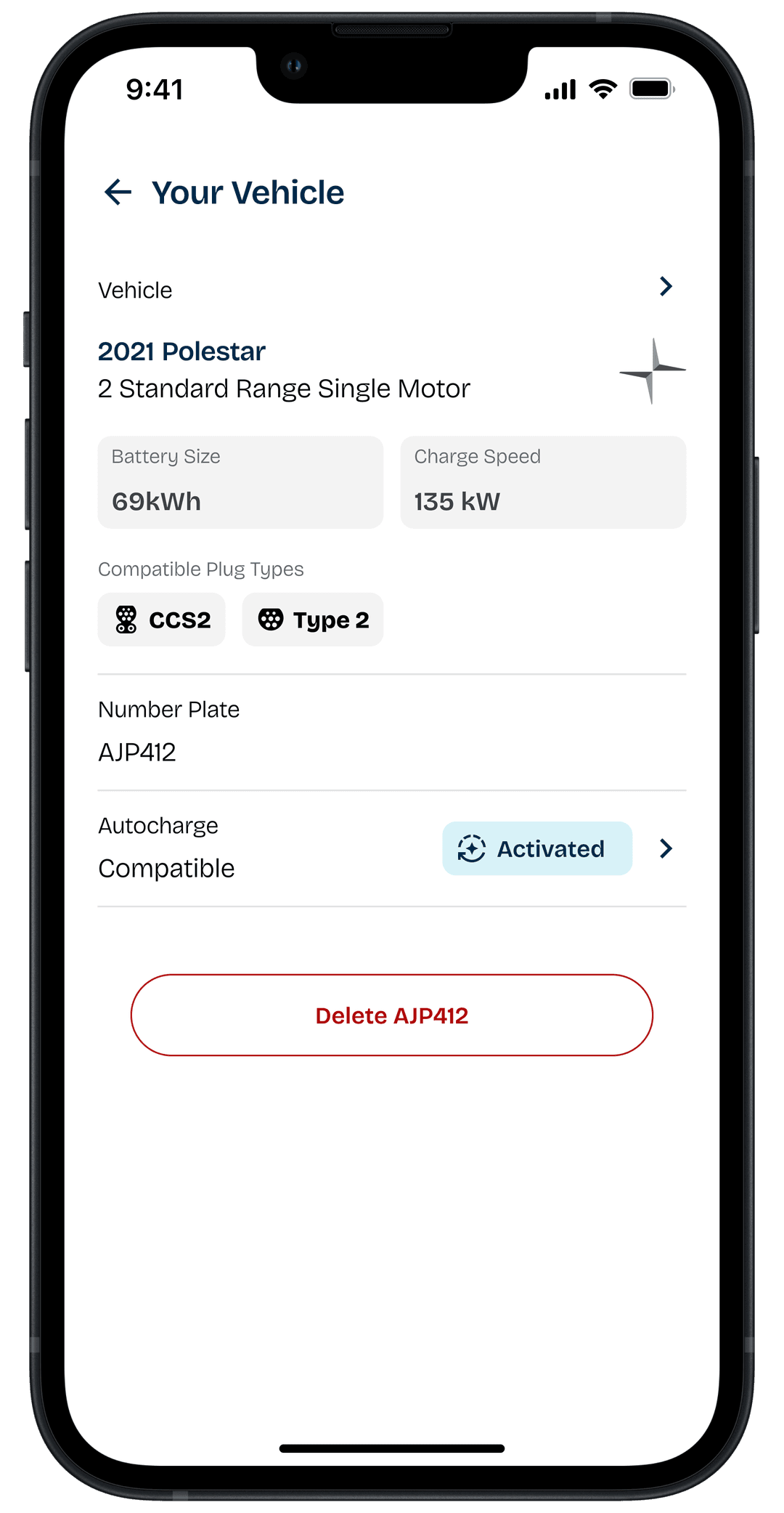Delete vehicle AJP412
Viewport: 784px width, 1513px height.
pos(392,1015)
